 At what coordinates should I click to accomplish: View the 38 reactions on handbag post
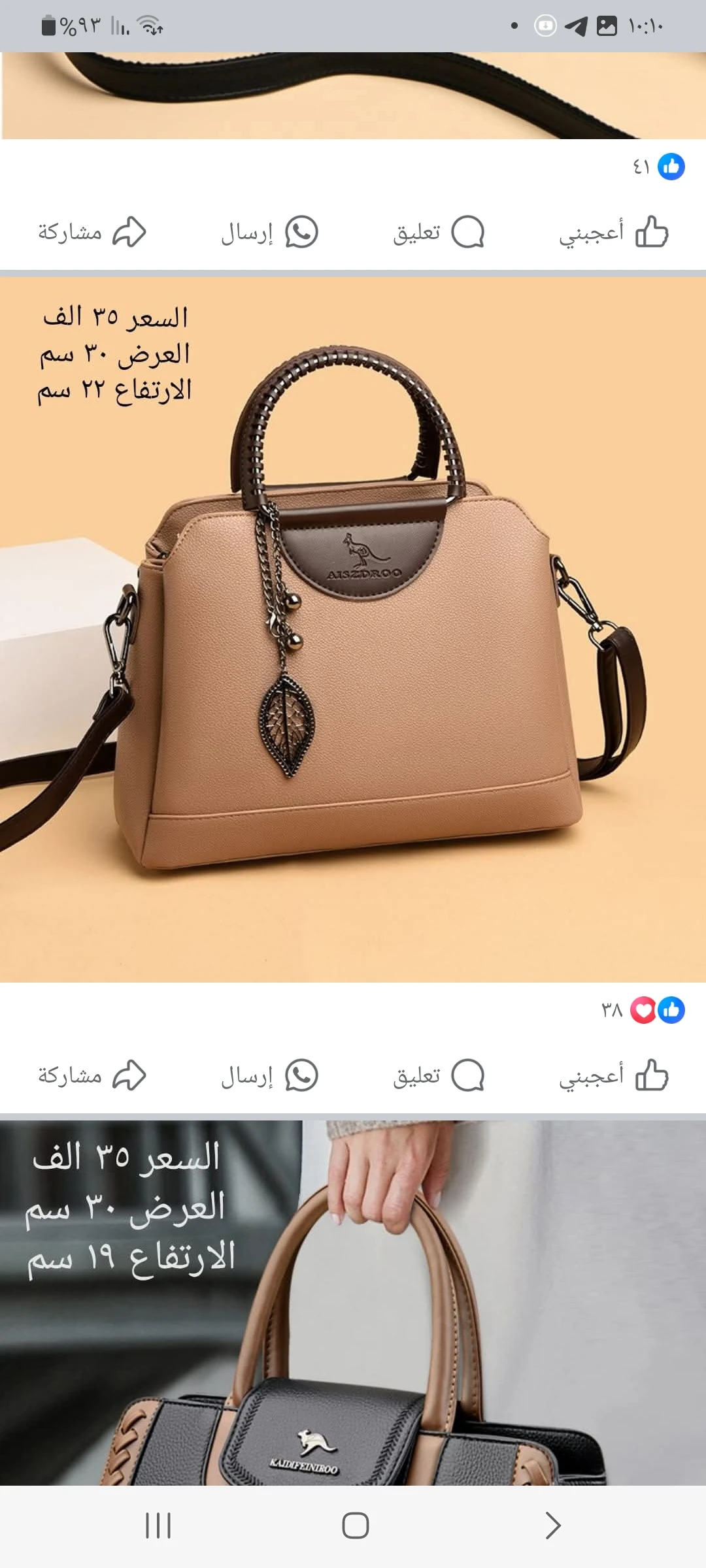(x=643, y=1010)
